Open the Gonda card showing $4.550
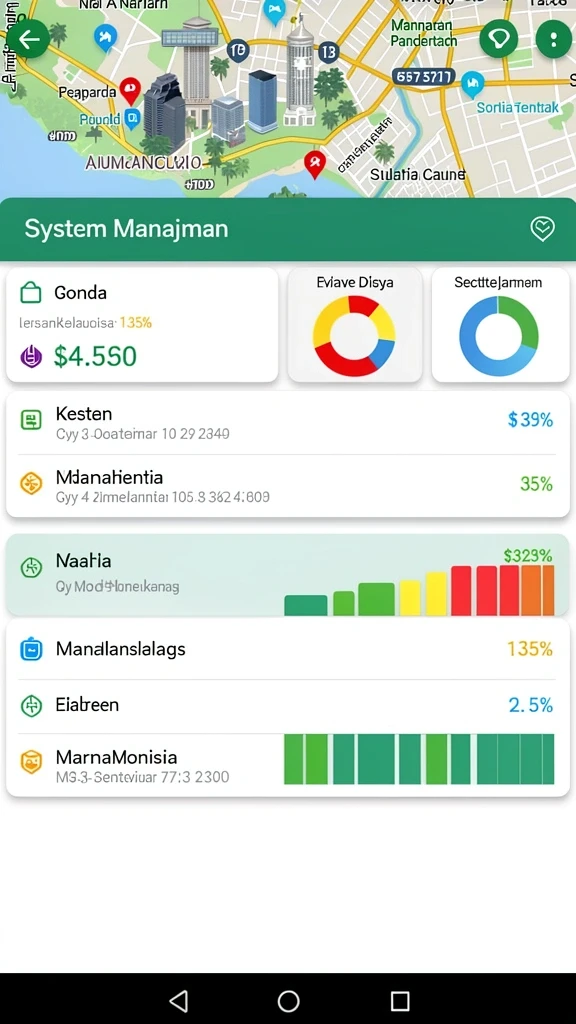 click(x=142, y=325)
